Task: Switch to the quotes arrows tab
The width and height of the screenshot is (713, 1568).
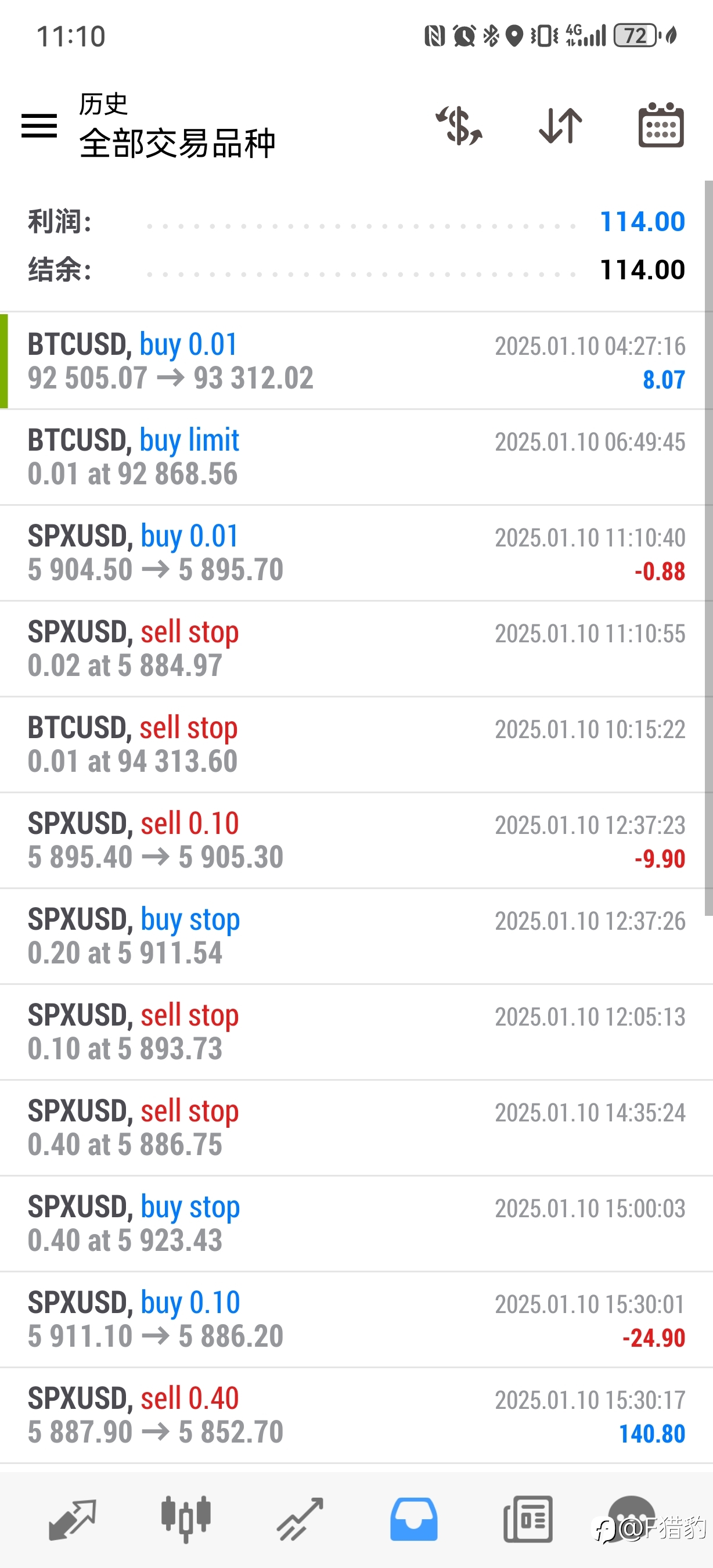Action: point(73,1519)
